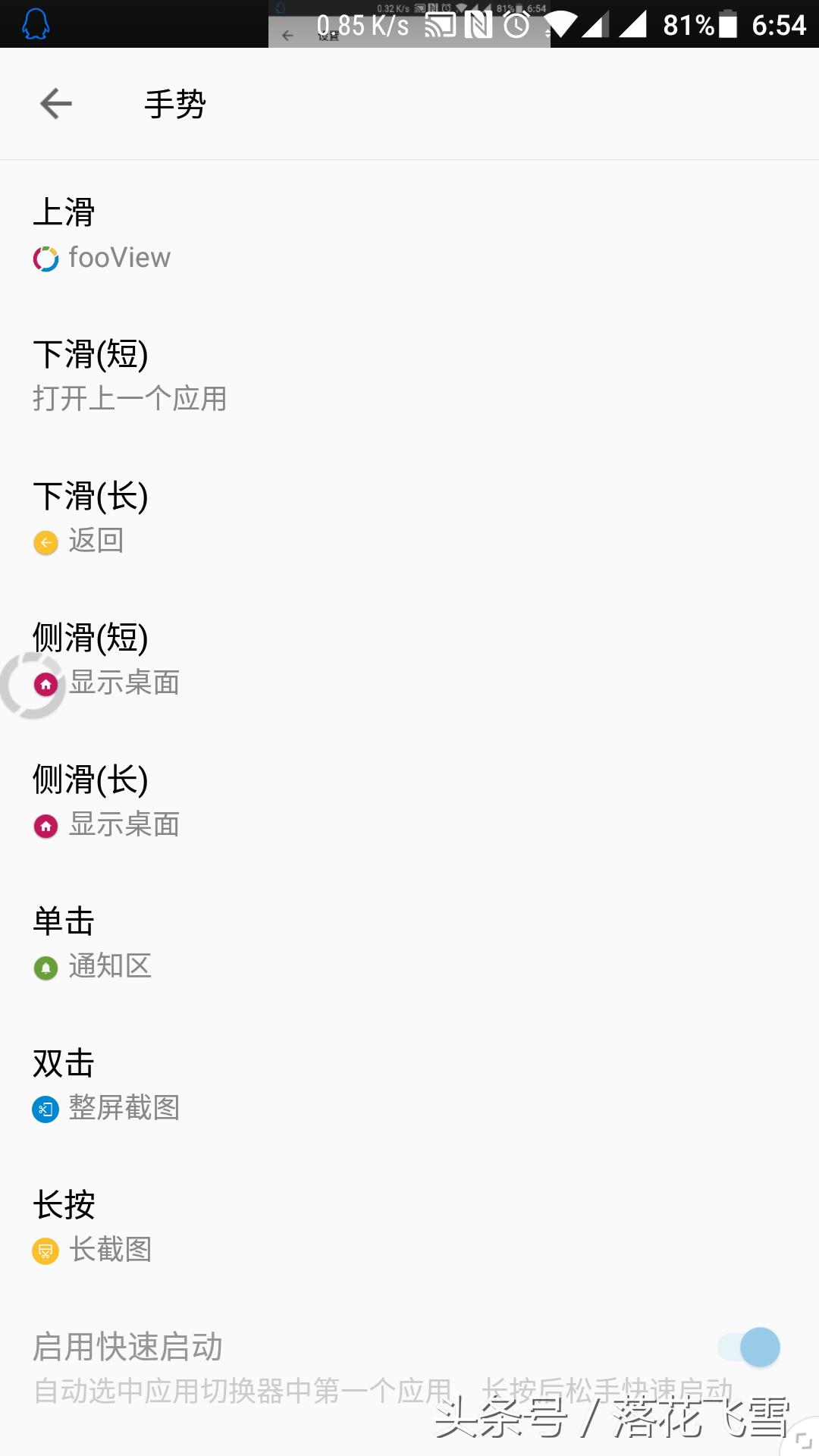Select the home icon beside 侧滑(长) action
The image size is (819, 1456).
tap(45, 826)
